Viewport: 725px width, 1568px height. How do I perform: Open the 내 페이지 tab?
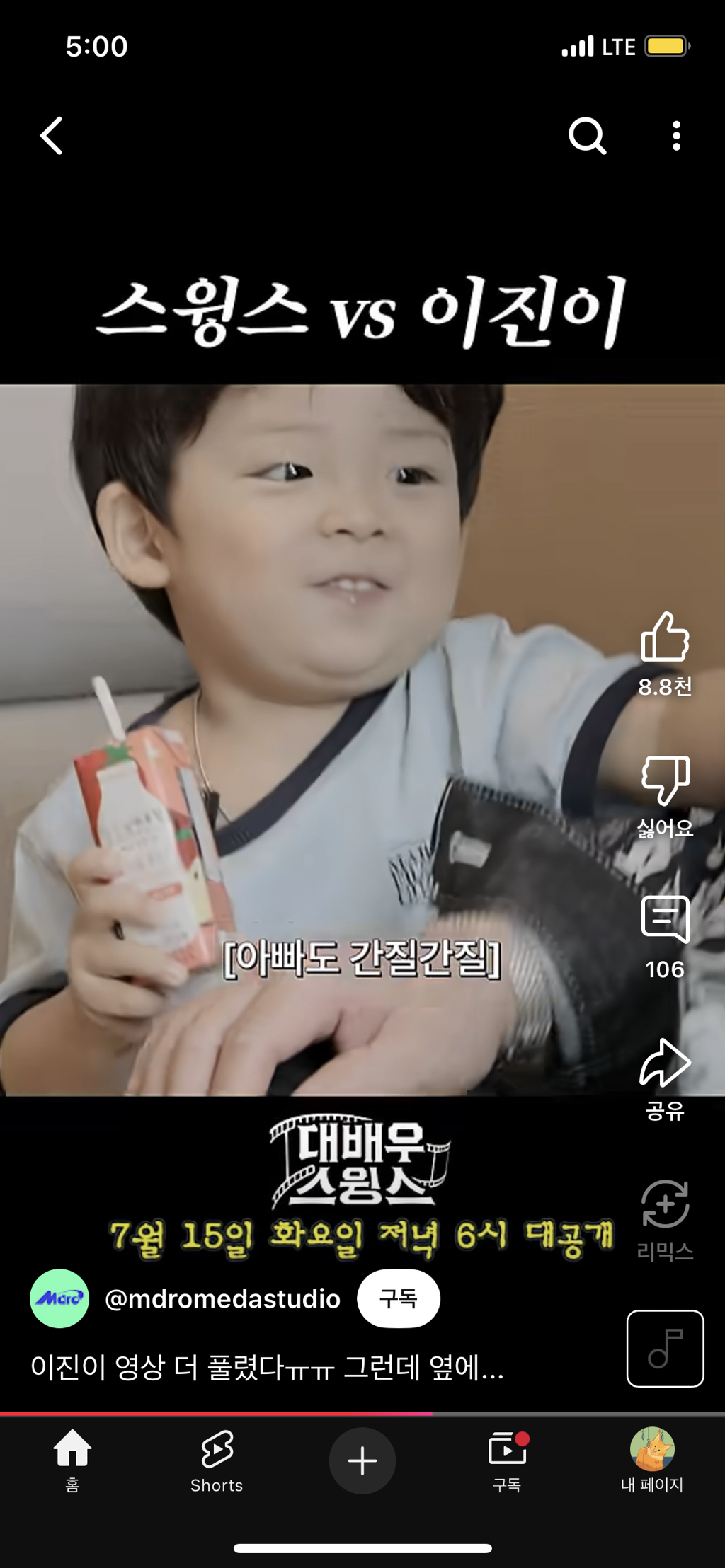coord(651,1460)
